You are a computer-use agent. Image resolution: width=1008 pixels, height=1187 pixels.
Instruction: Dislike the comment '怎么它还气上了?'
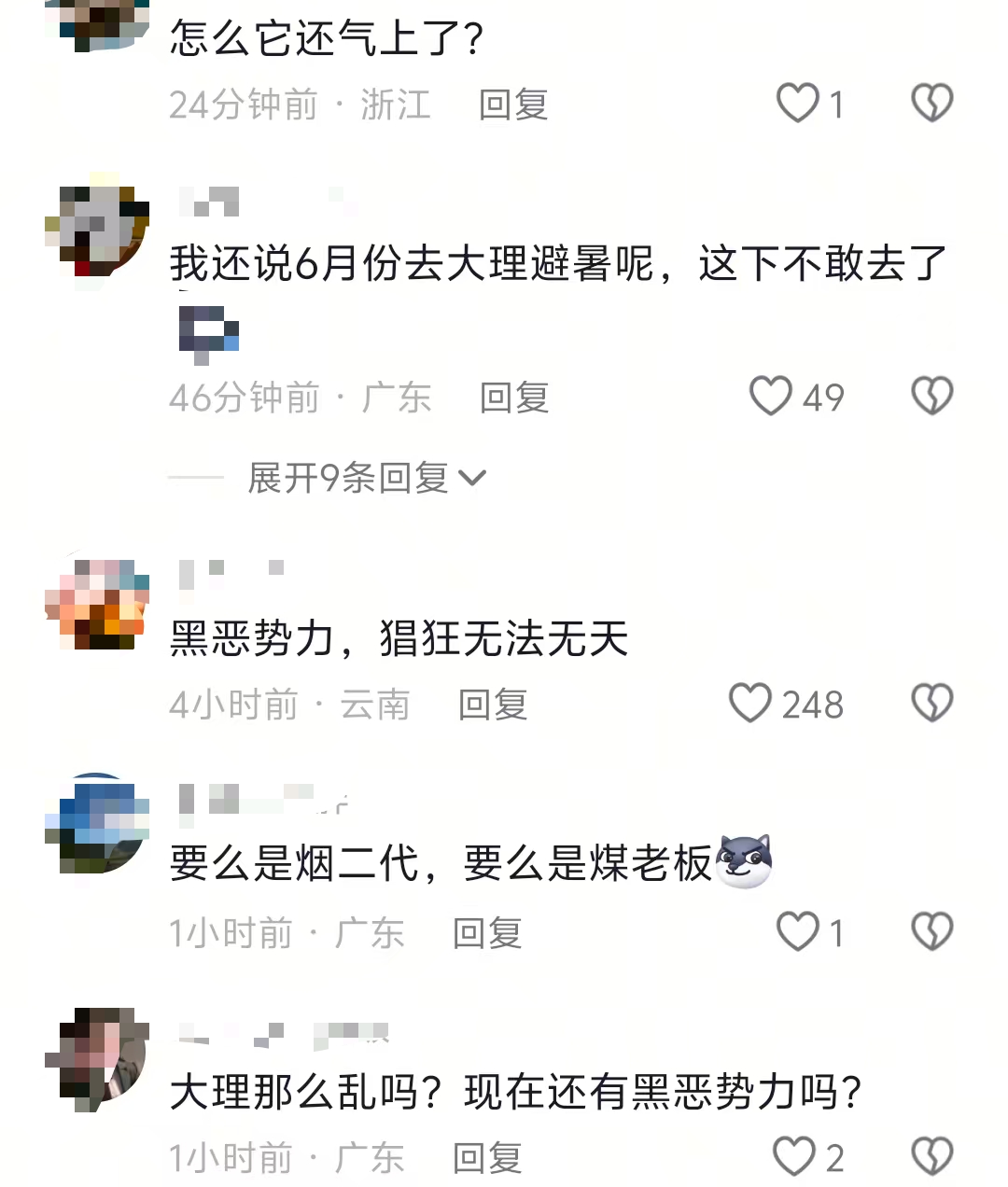931,103
